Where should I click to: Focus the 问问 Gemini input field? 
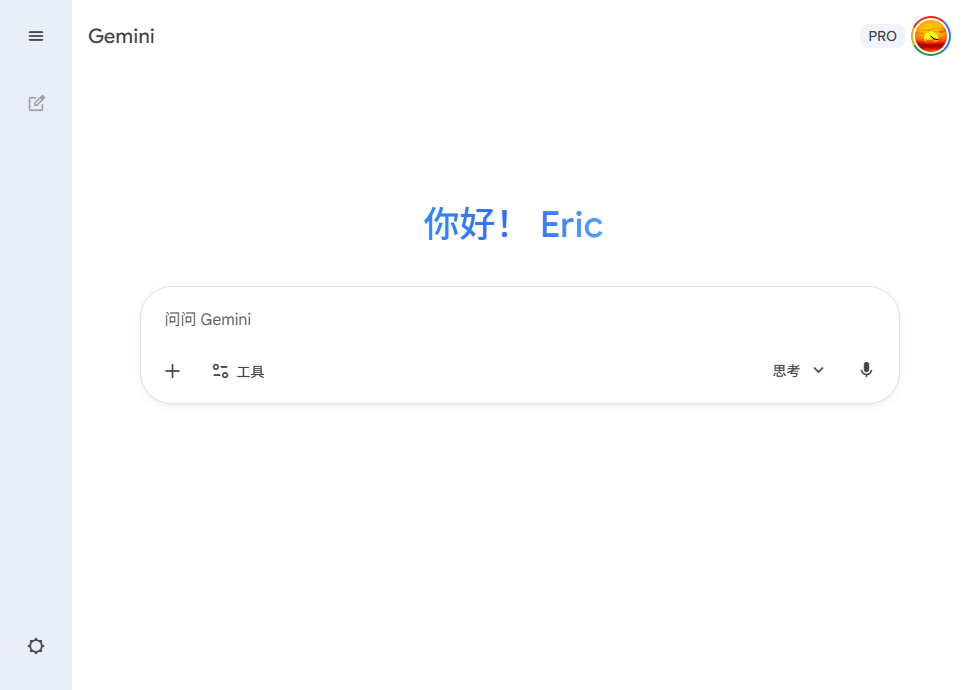click(500, 320)
